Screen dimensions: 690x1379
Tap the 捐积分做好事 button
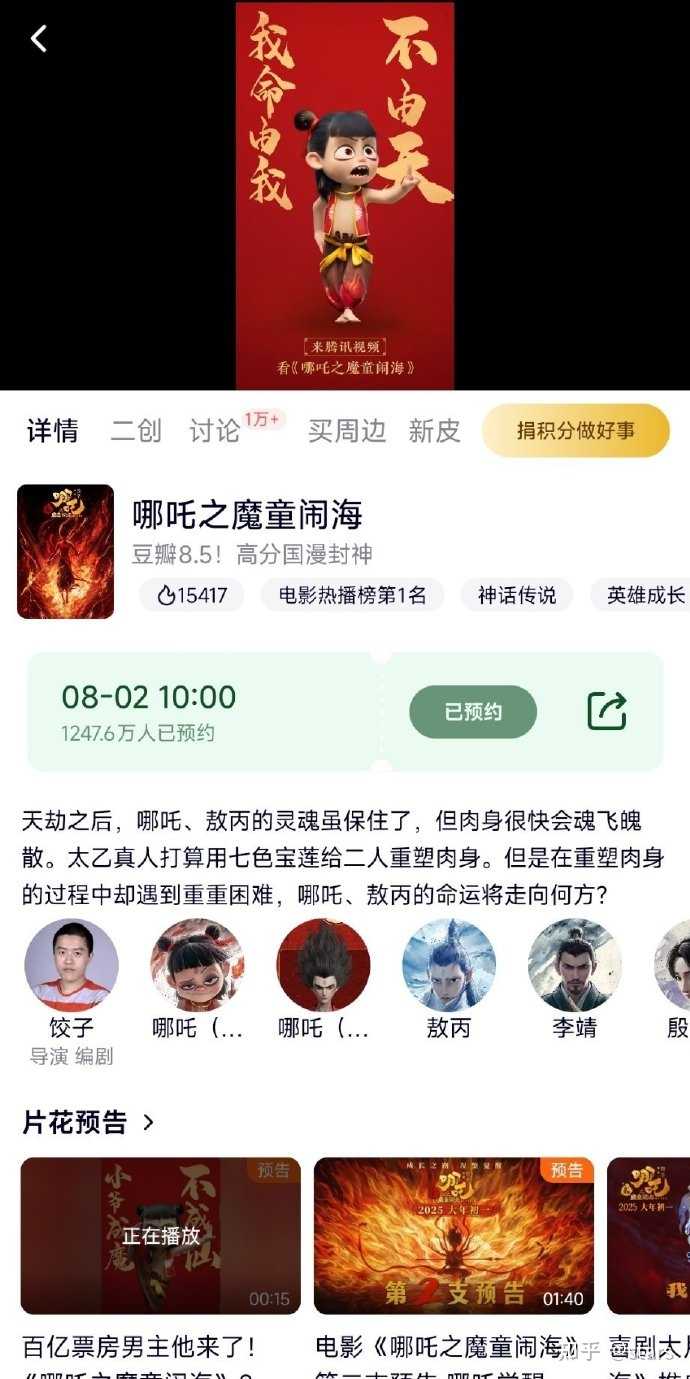coord(575,431)
